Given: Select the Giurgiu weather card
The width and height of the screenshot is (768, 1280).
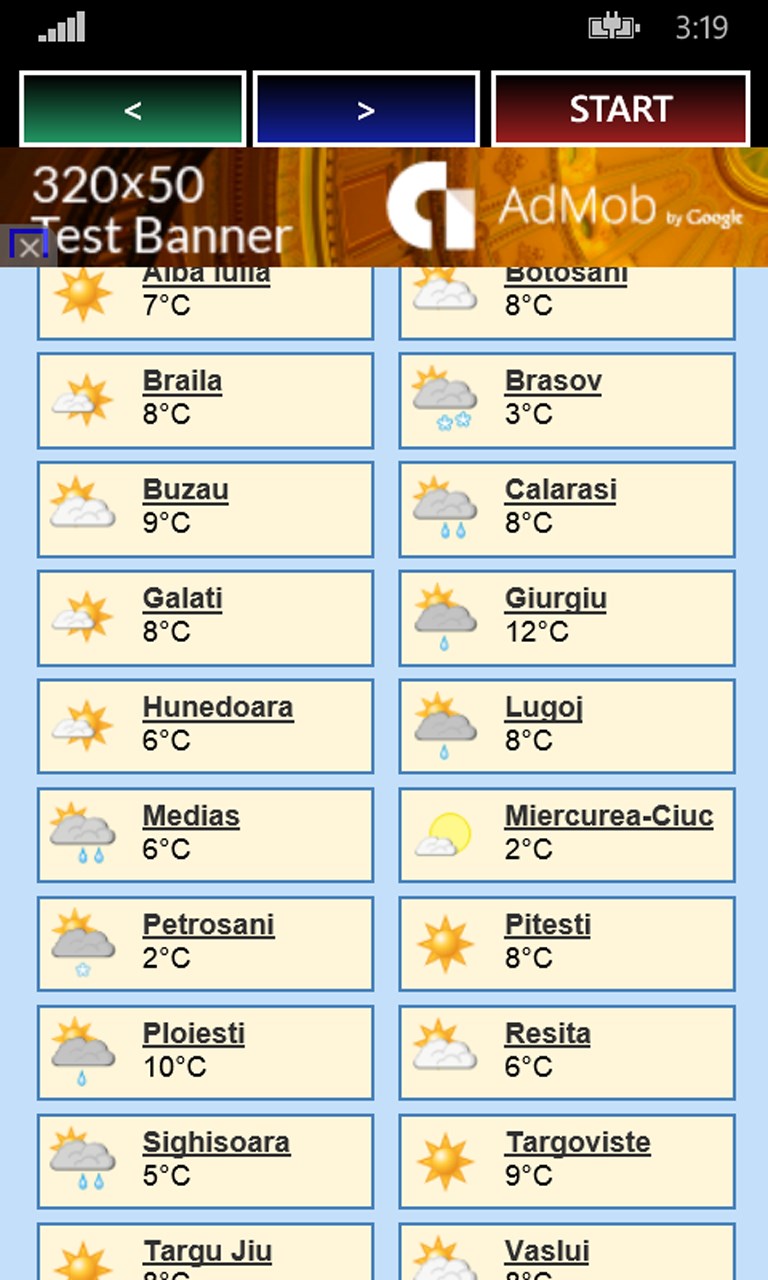Looking at the screenshot, I should [x=567, y=617].
